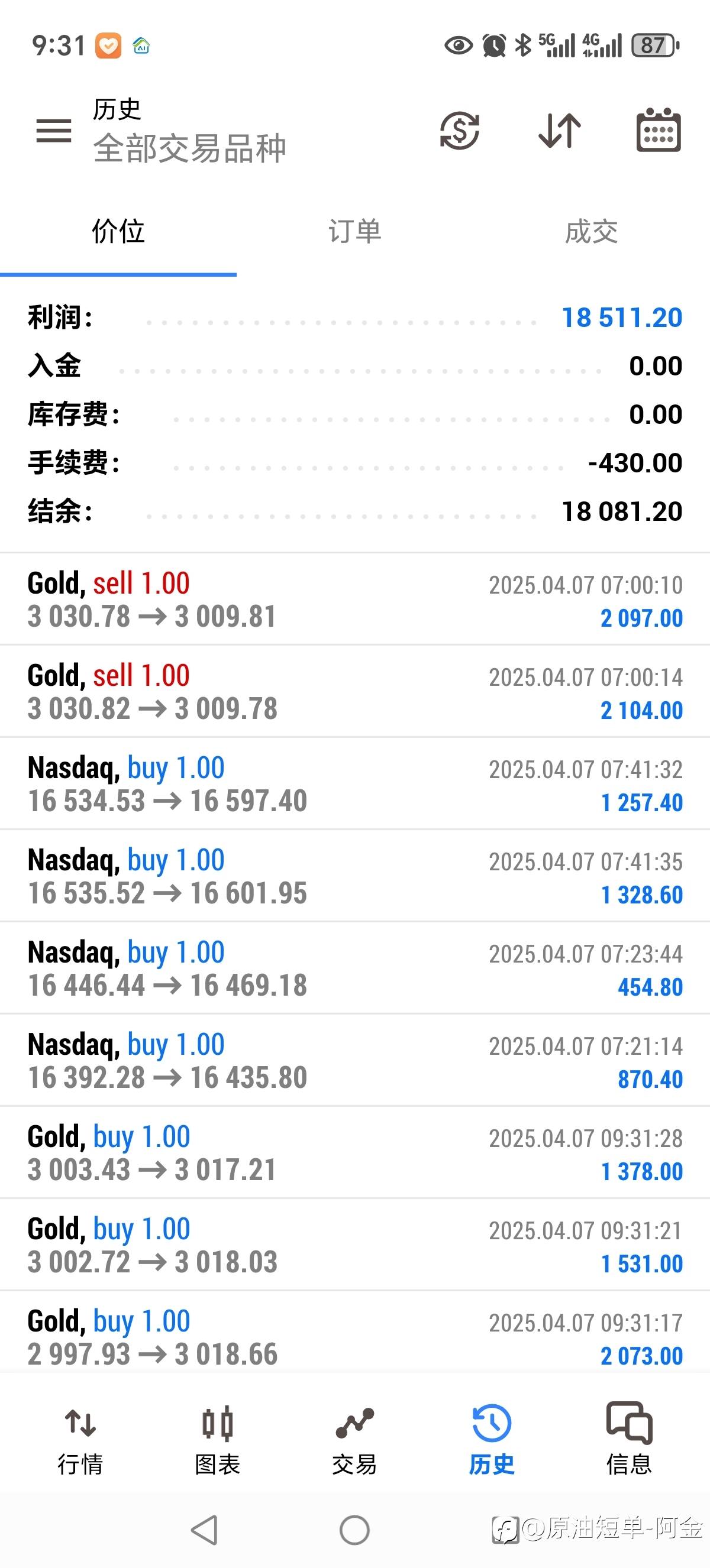This screenshot has height=1568, width=710.
Task: Tap the system back button
Action: click(x=205, y=1530)
